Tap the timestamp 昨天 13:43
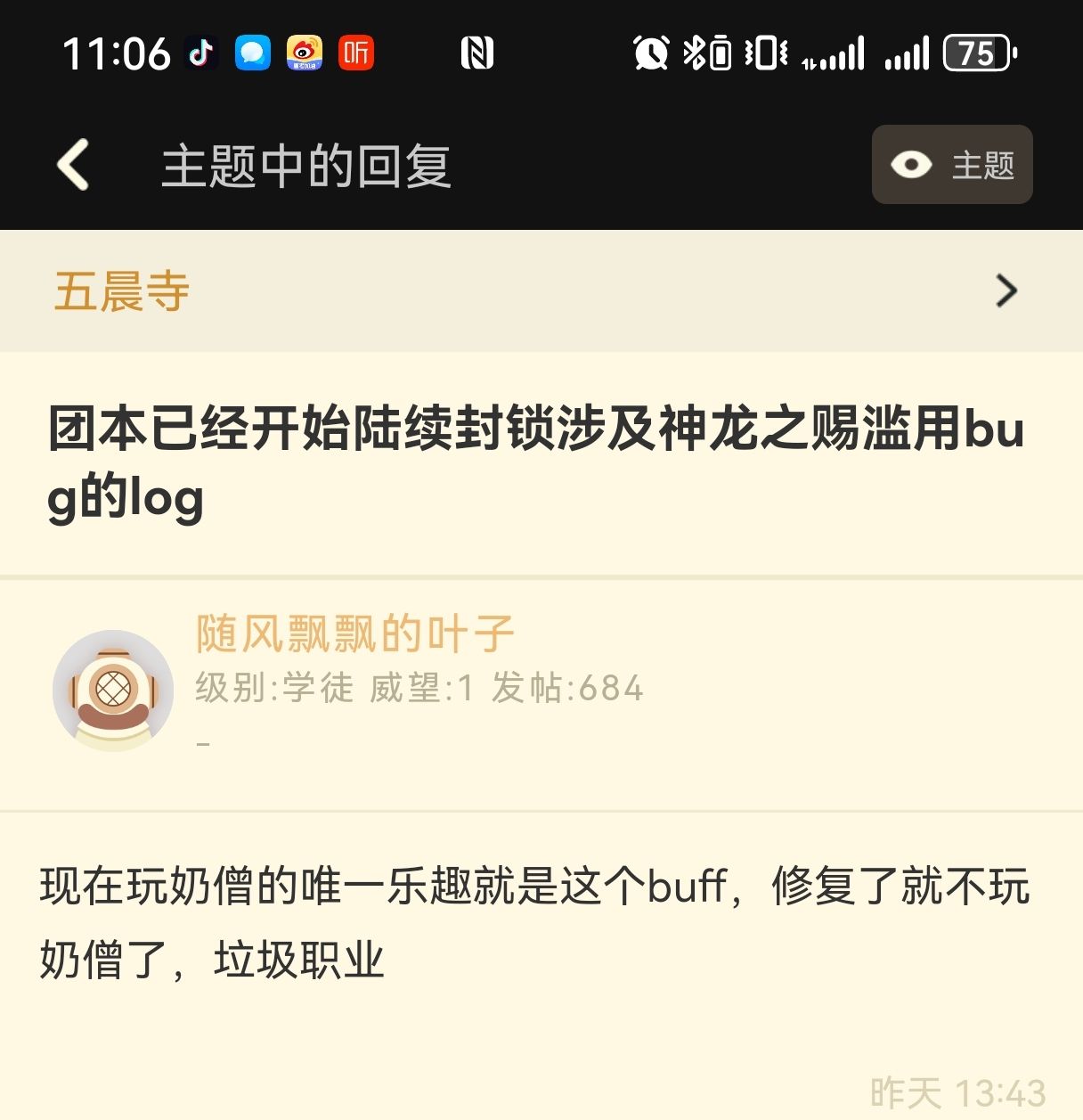This screenshot has height=1120, width=1083. [956, 1091]
